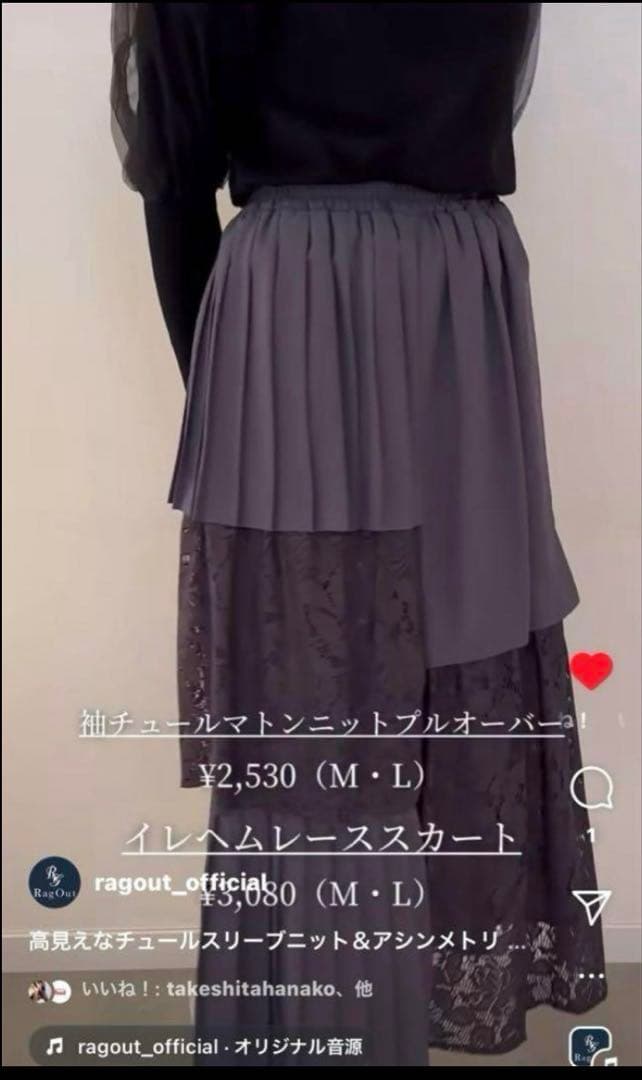Image resolution: width=642 pixels, height=1080 pixels.
Task: Share the reel with the paper plane icon
Action: click(x=592, y=905)
